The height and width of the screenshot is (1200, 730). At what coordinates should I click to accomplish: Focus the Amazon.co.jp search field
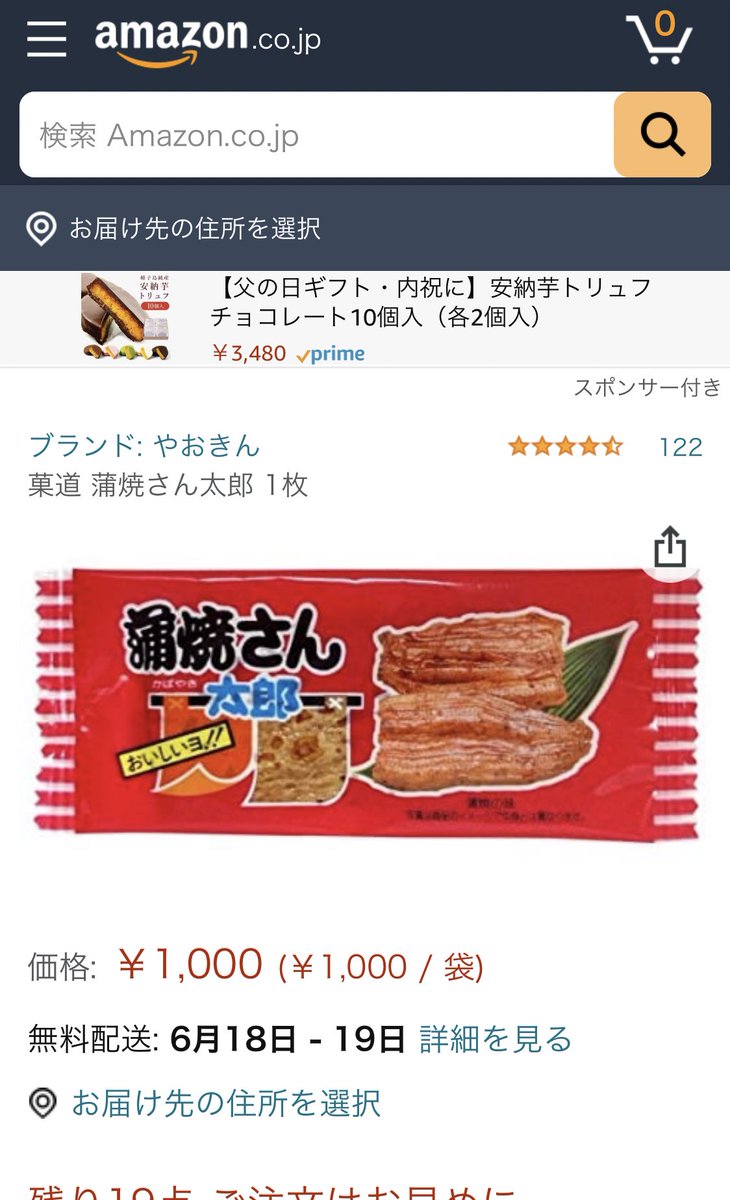[316, 135]
